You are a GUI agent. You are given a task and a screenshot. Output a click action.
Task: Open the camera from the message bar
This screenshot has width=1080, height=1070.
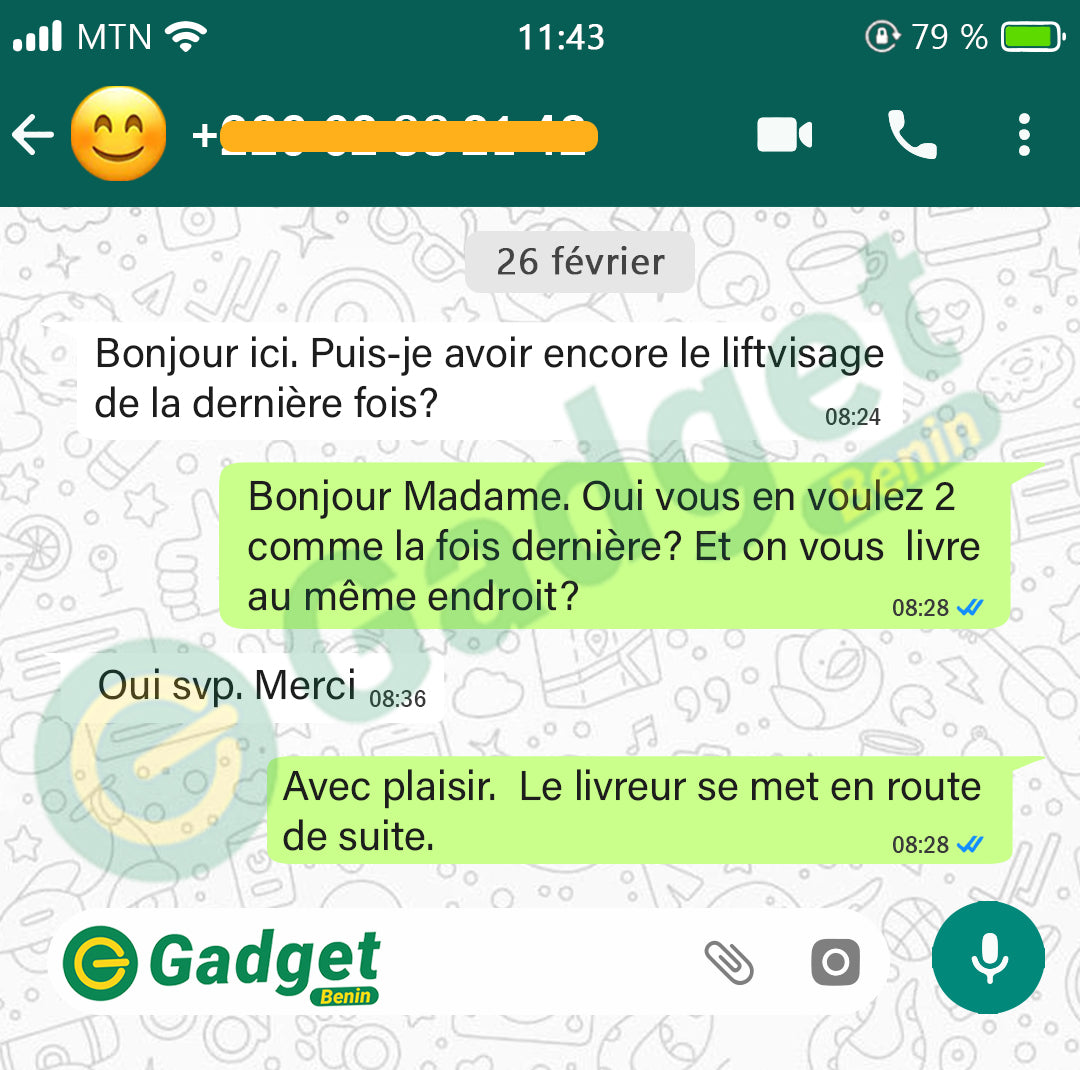(x=835, y=962)
